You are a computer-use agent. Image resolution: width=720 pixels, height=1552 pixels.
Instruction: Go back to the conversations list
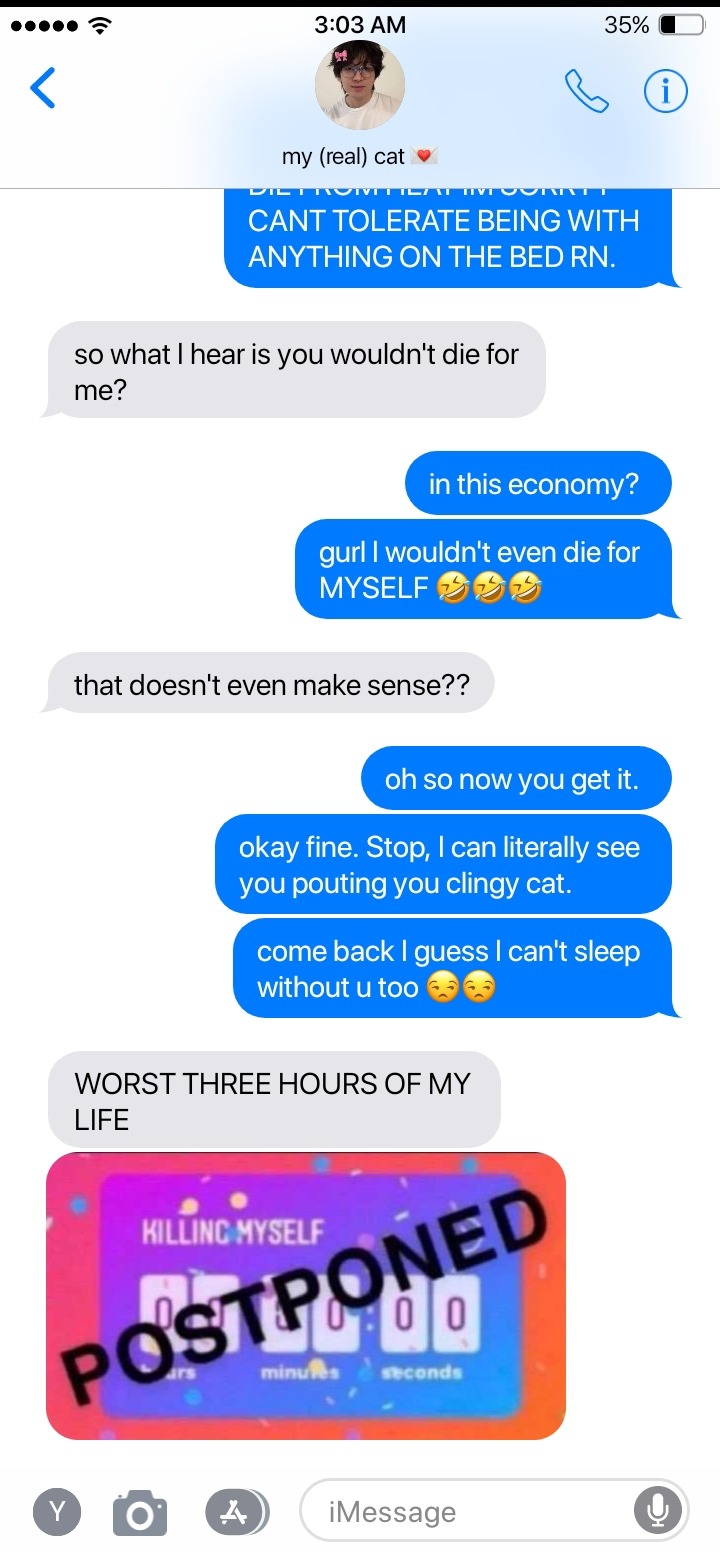coord(43,89)
